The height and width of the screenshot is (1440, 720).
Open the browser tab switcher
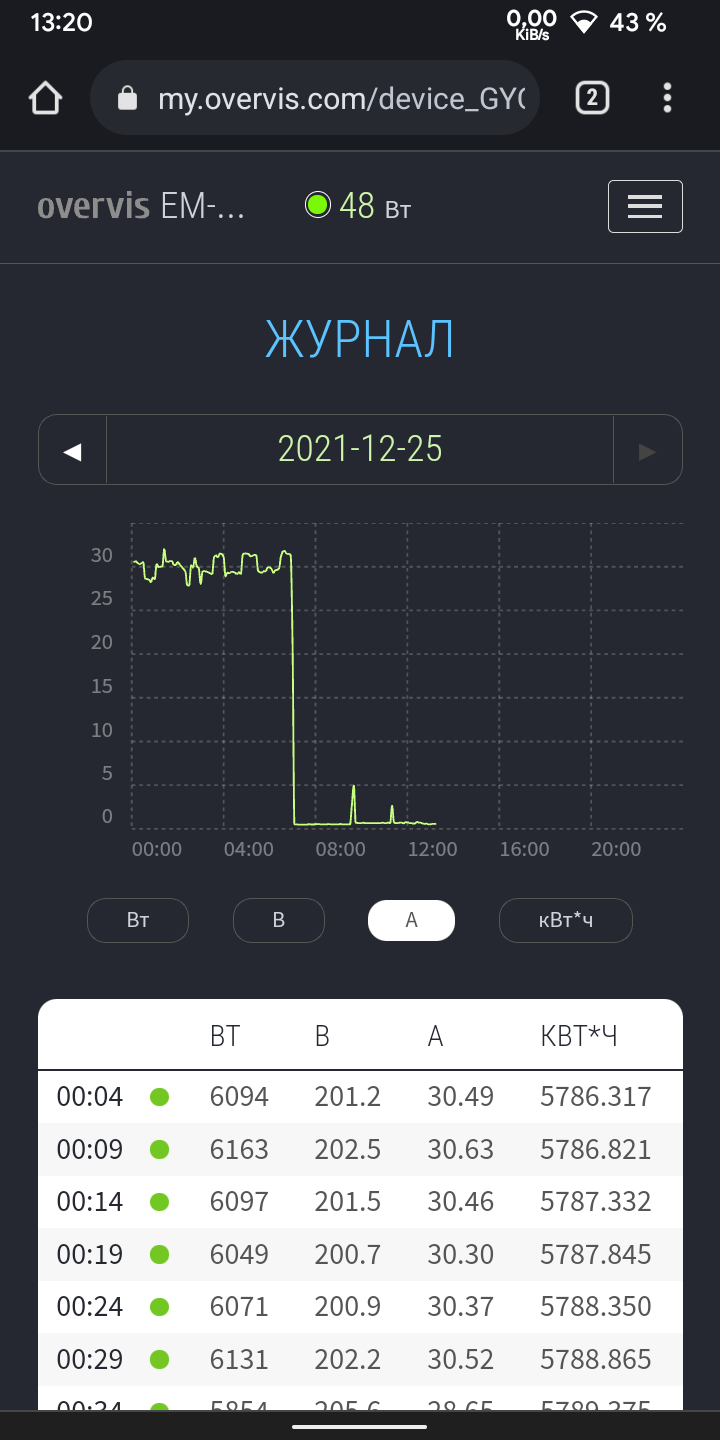tap(592, 97)
